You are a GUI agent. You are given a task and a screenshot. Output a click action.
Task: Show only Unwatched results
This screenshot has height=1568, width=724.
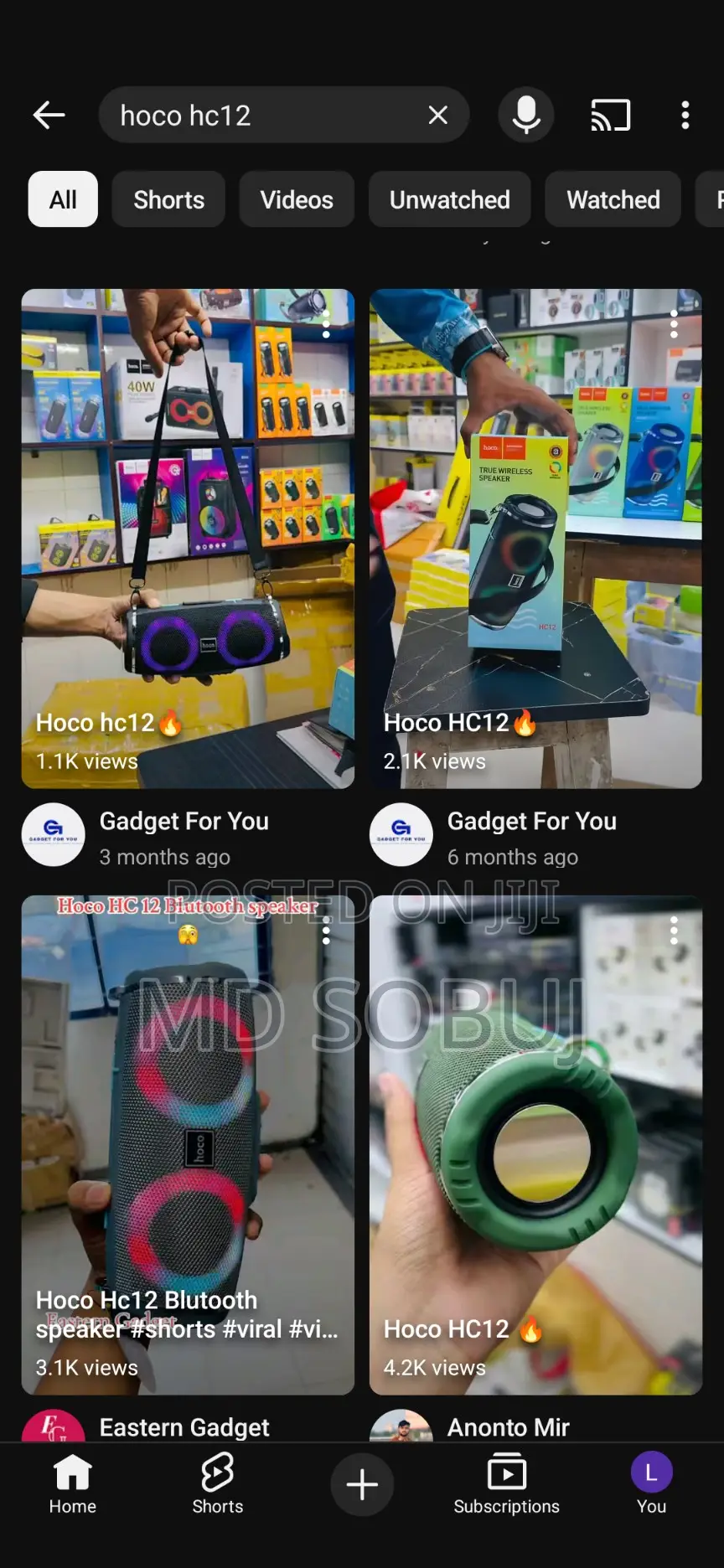pyautogui.click(x=449, y=199)
